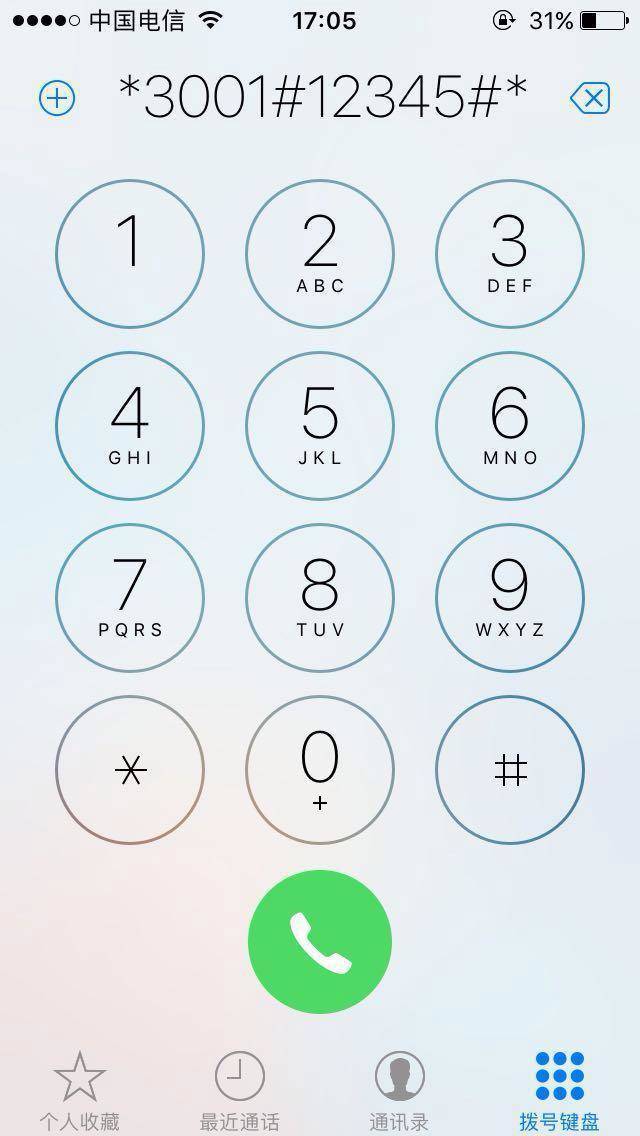Dial digit 9 WXYZ
640x1136 pixels.
[510, 598]
